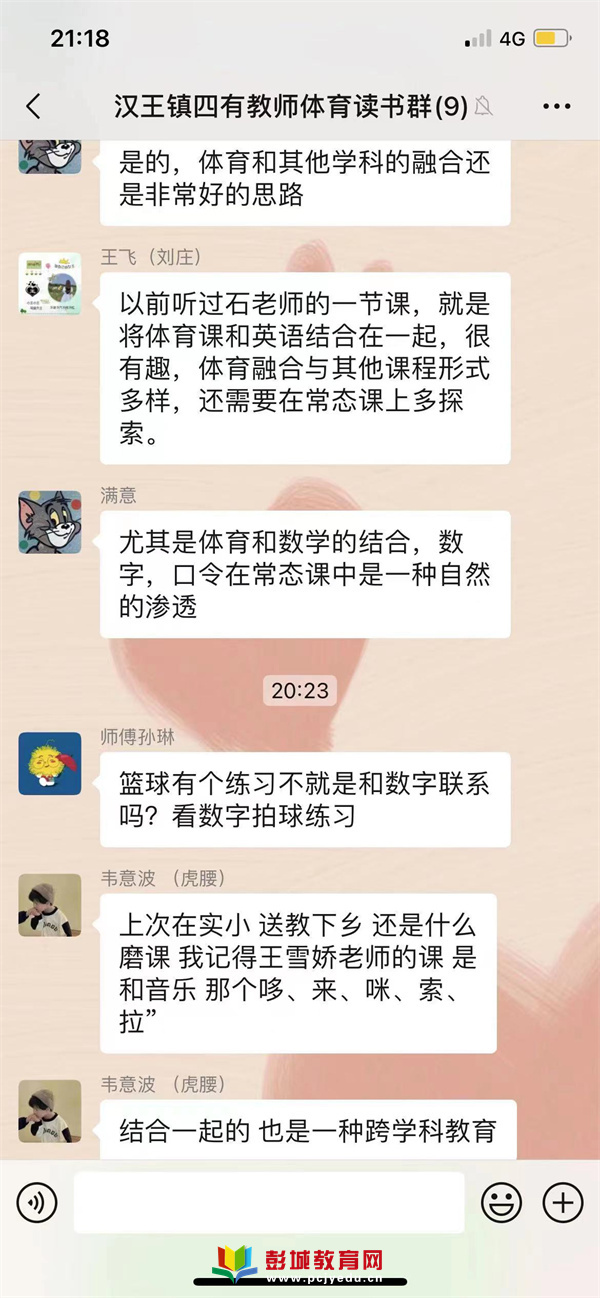Open the emoji picker
The image size is (600, 1298).
coord(503,1202)
